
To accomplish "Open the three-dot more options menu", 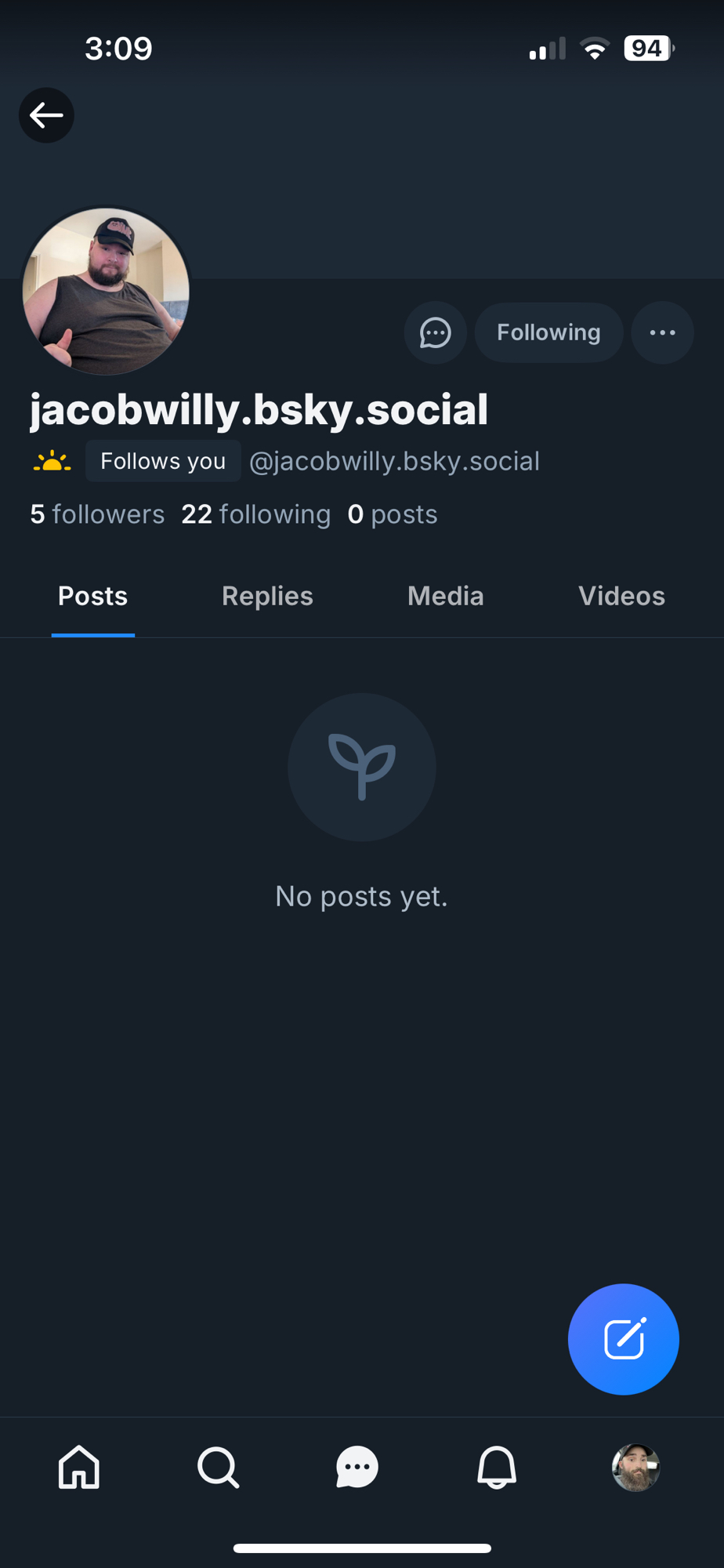I will (662, 332).
